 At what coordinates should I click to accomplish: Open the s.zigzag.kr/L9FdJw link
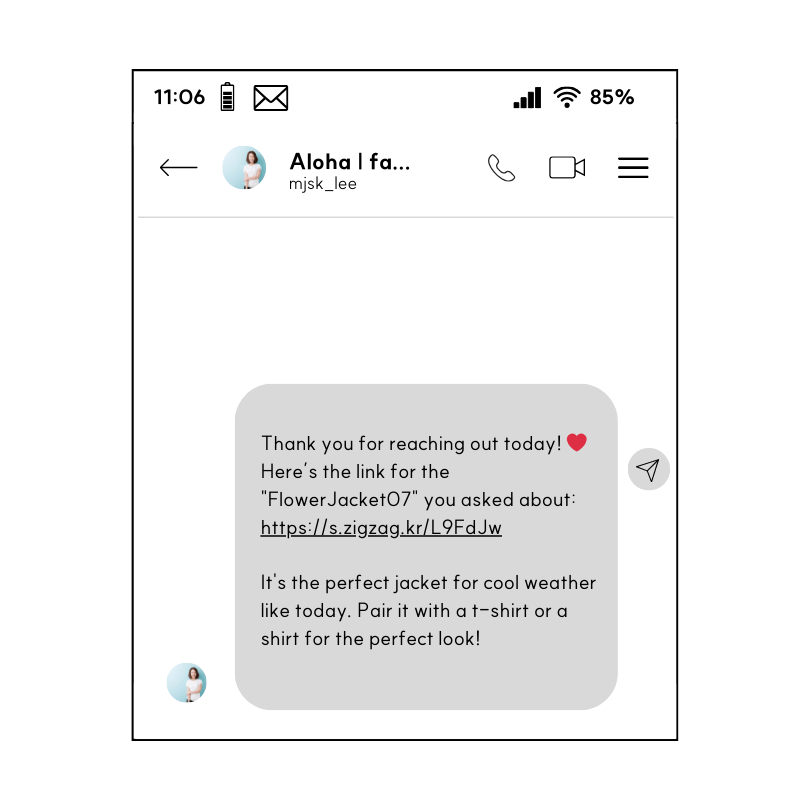(381, 528)
